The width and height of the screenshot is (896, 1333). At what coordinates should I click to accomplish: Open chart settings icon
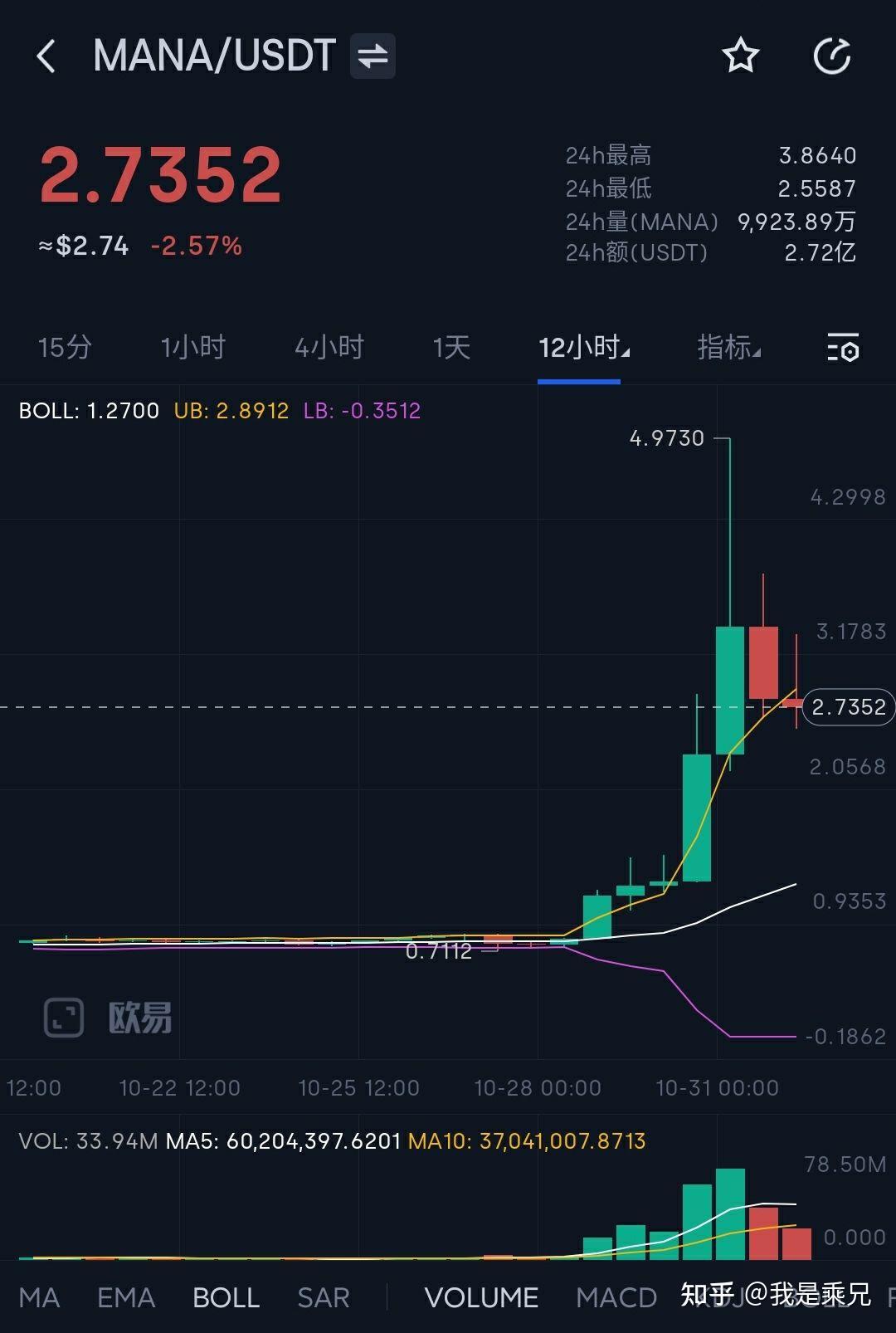(x=843, y=347)
